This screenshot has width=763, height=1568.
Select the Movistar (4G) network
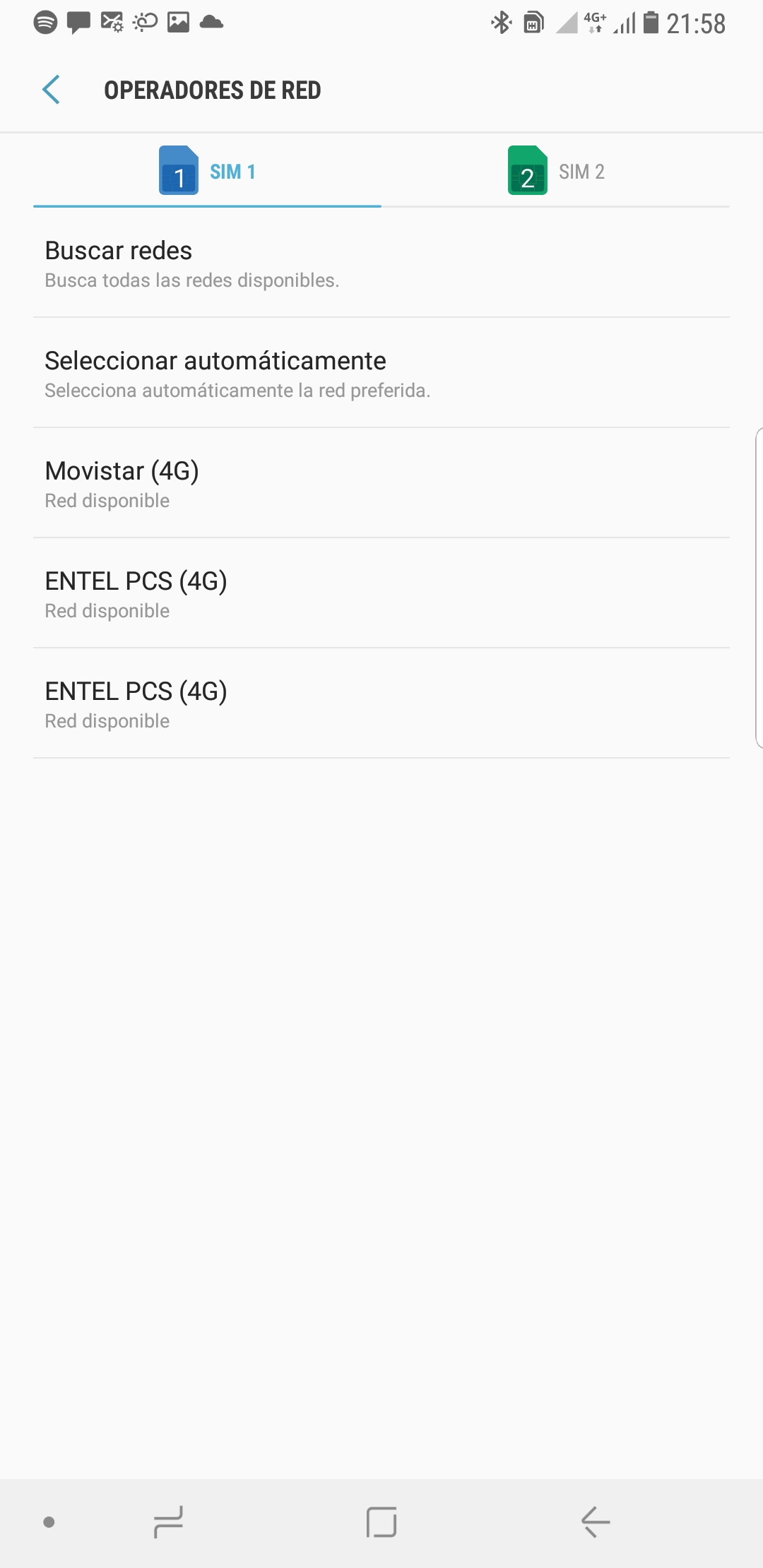381,484
